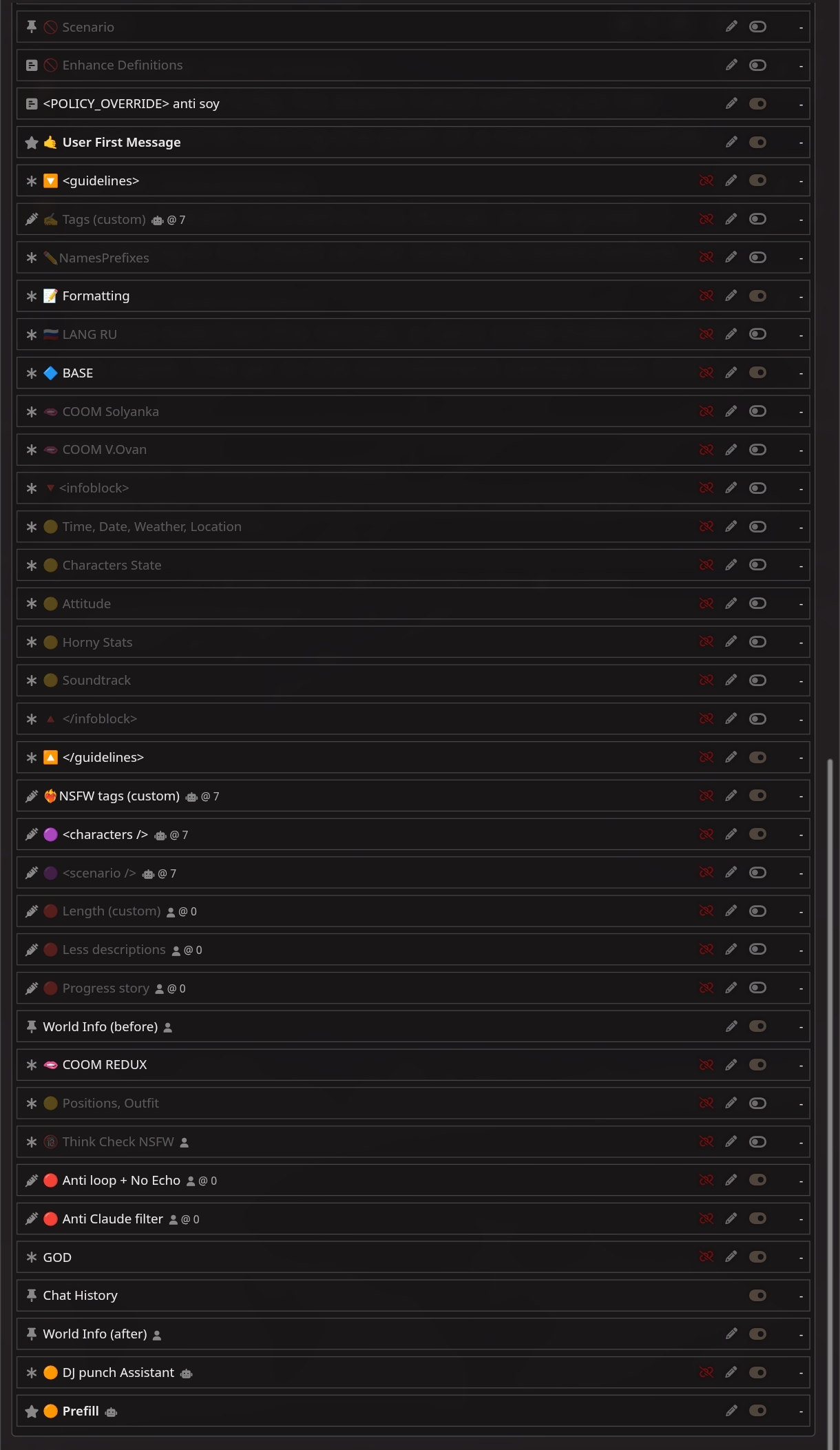This screenshot has width=840, height=1450.
Task: Edit World Info (before)
Action: [x=731, y=1026]
